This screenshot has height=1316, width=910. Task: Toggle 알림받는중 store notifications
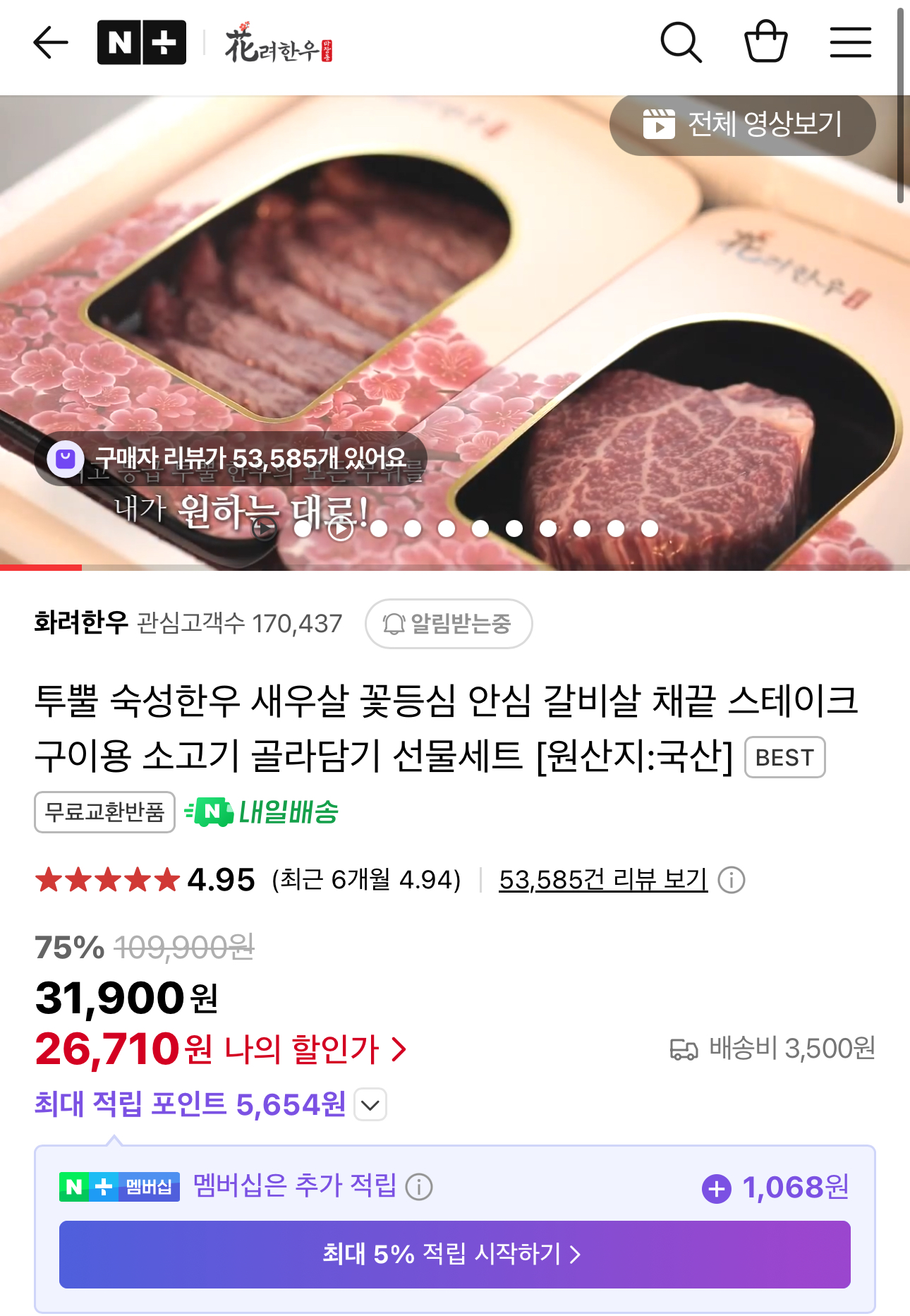click(448, 624)
